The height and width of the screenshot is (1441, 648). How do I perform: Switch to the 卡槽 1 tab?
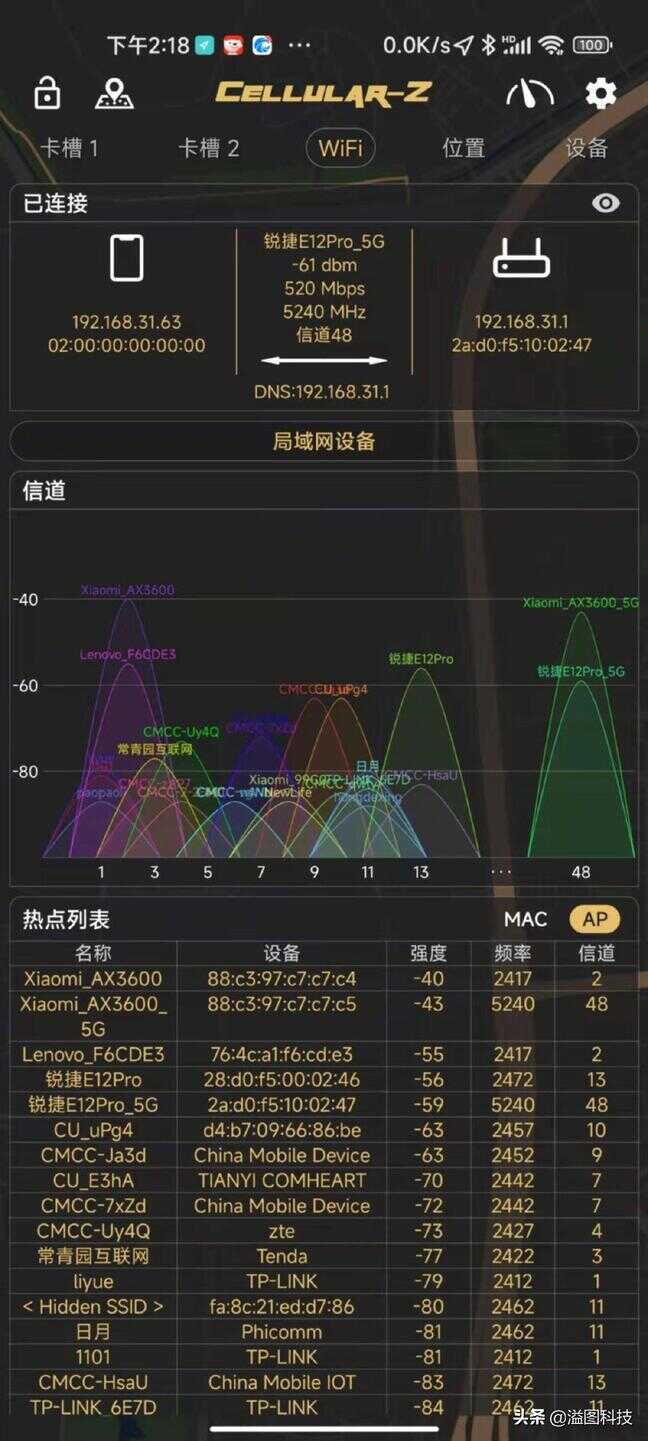[69, 149]
